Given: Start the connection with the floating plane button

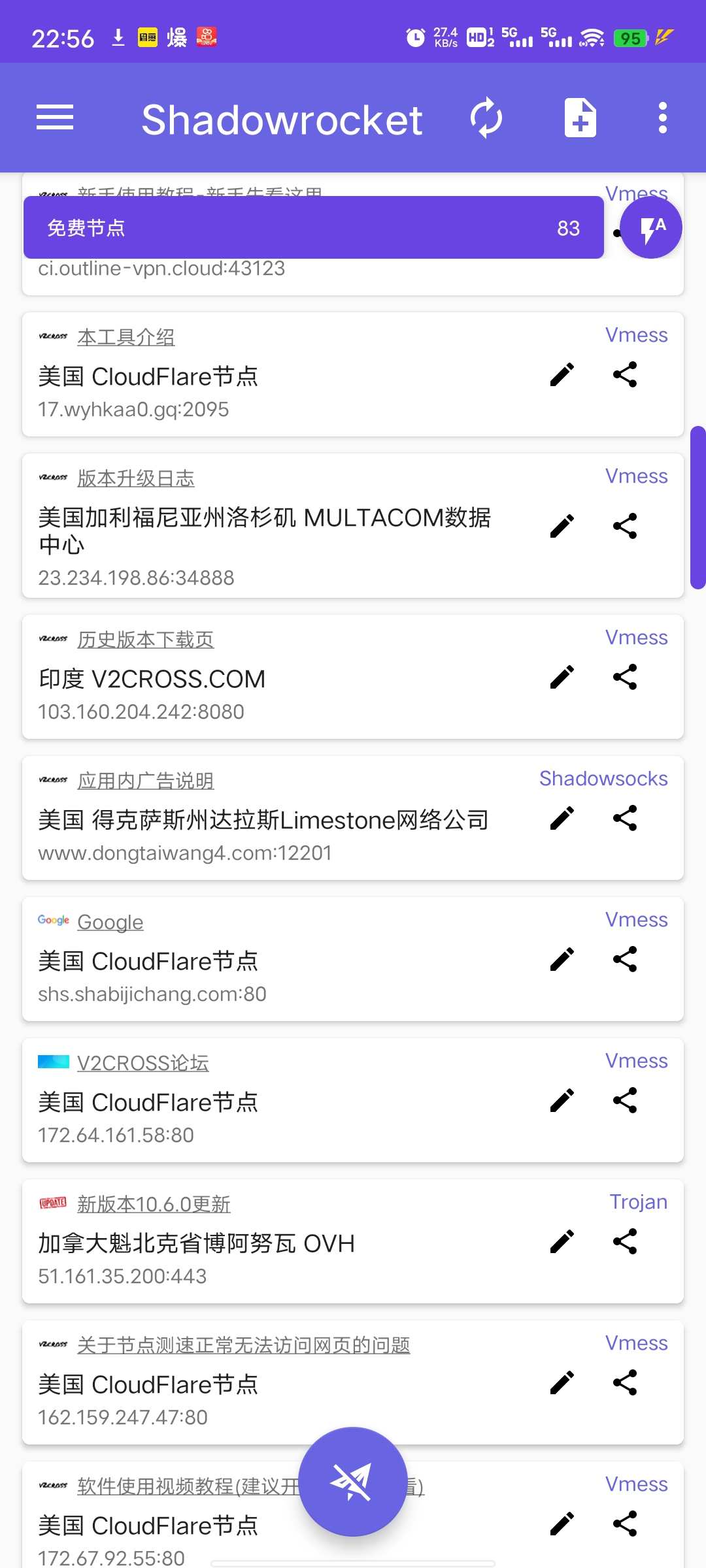Looking at the screenshot, I should pyautogui.click(x=353, y=1482).
